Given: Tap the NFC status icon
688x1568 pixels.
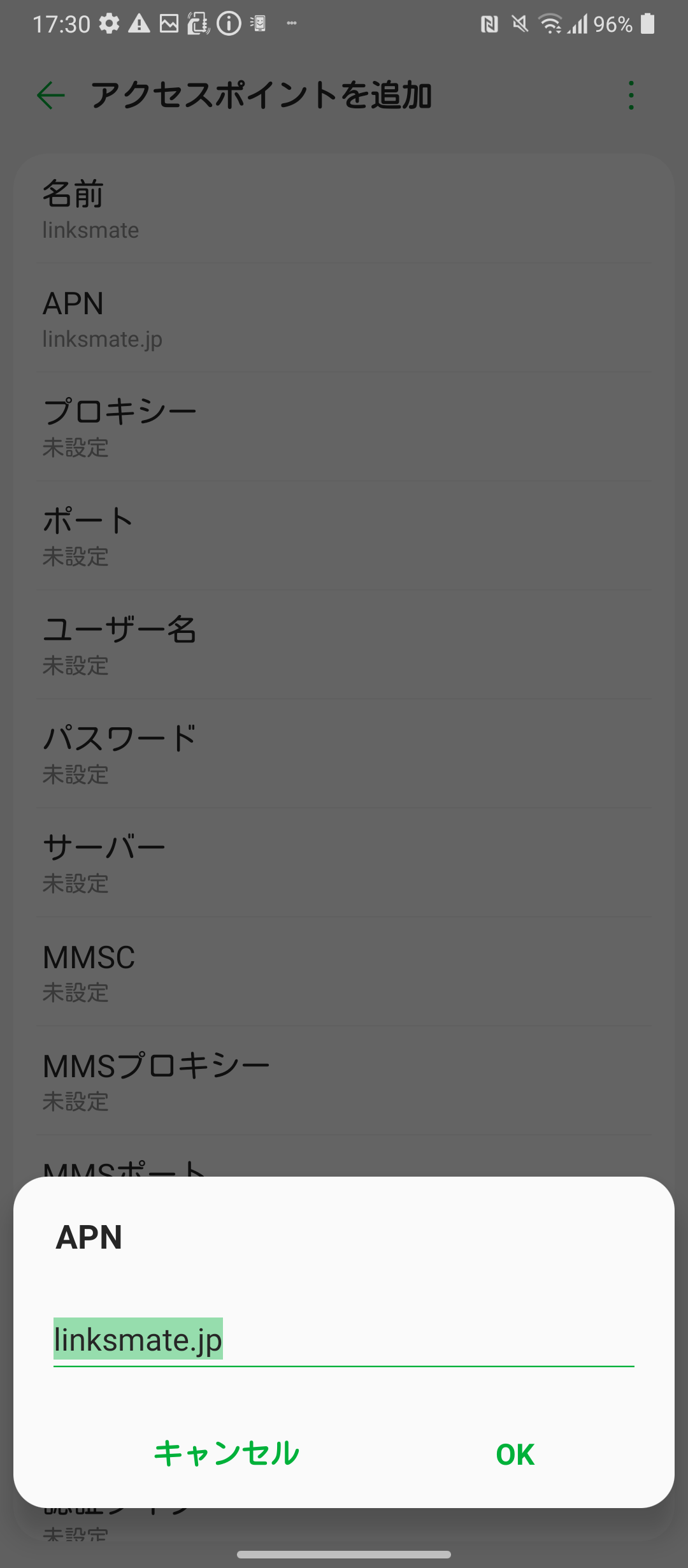Looking at the screenshot, I should [x=489, y=24].
